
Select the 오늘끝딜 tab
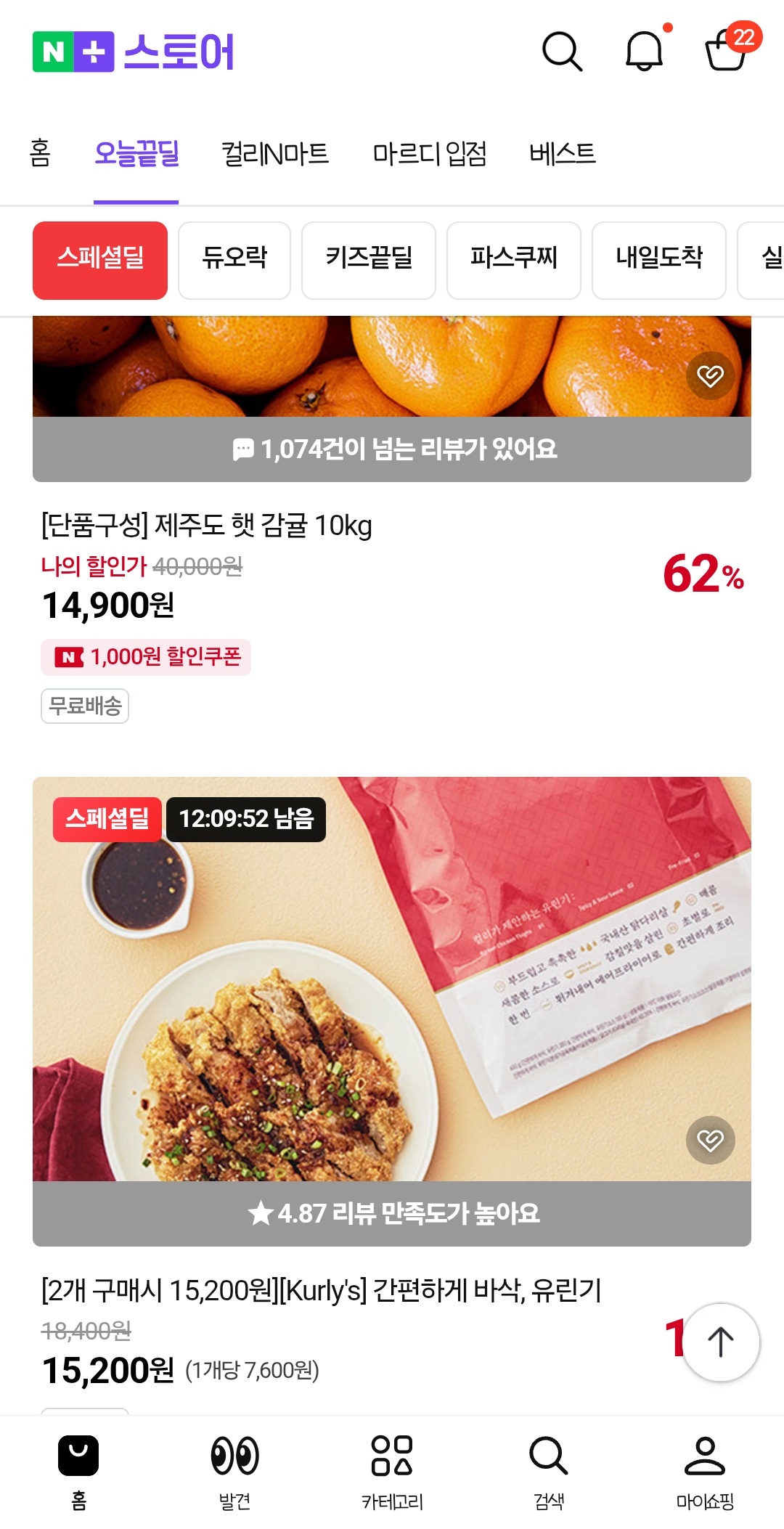point(136,154)
